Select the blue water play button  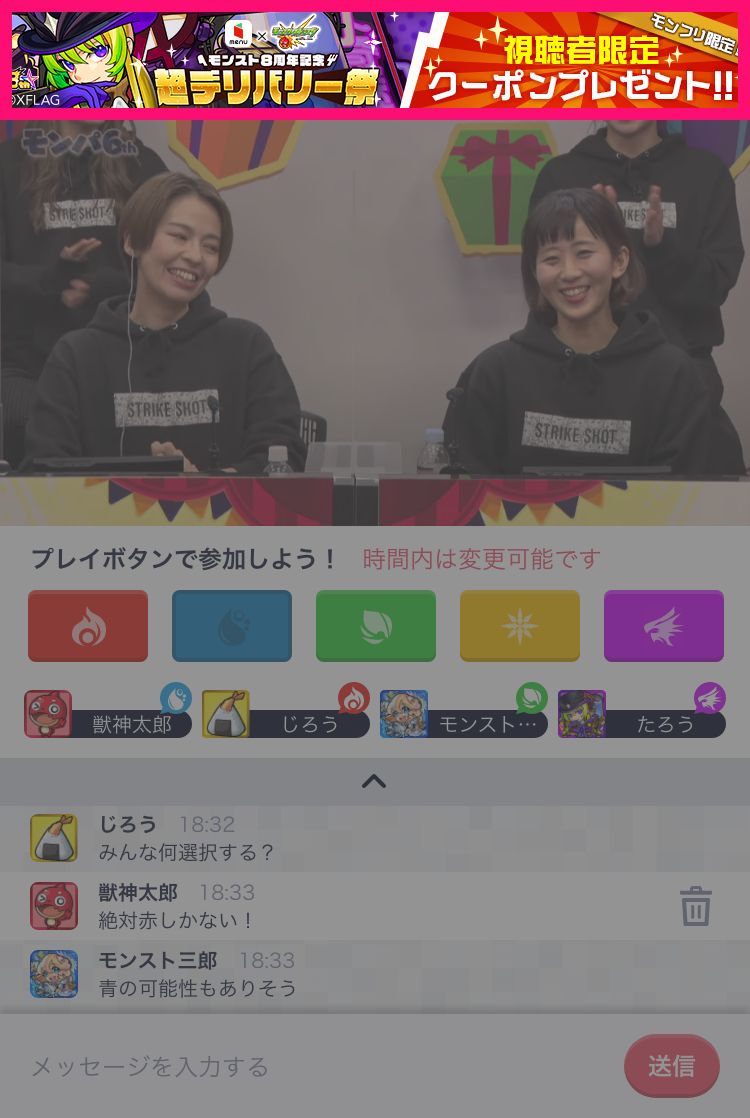coord(232,626)
